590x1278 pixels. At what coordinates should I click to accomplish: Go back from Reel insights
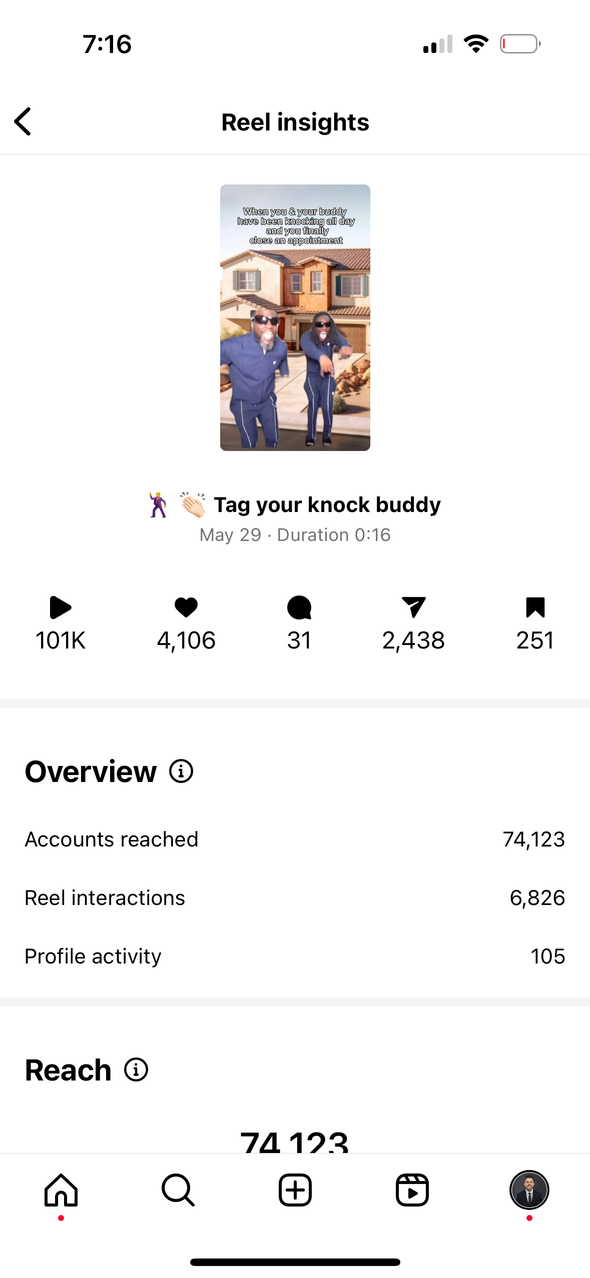[23, 122]
